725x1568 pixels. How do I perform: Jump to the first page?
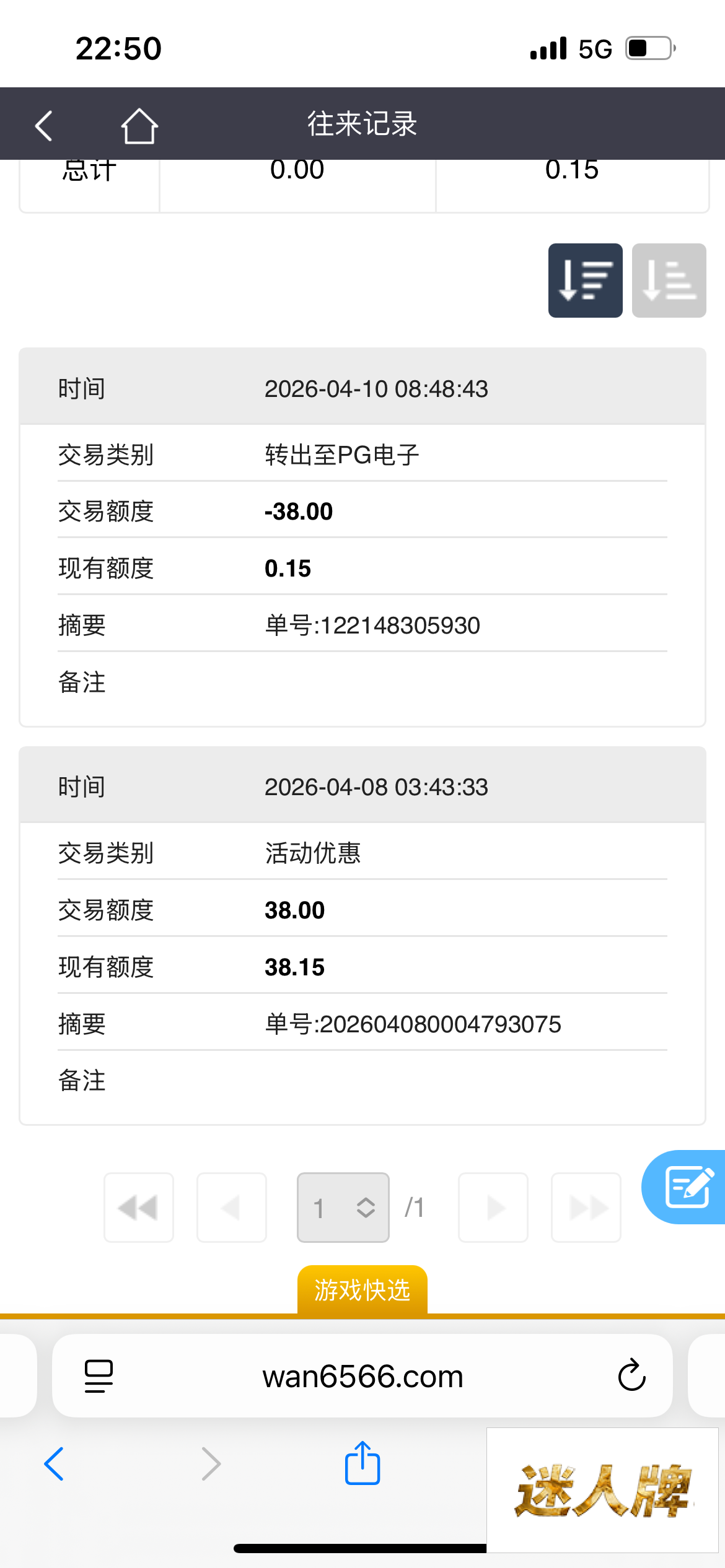(x=139, y=1207)
